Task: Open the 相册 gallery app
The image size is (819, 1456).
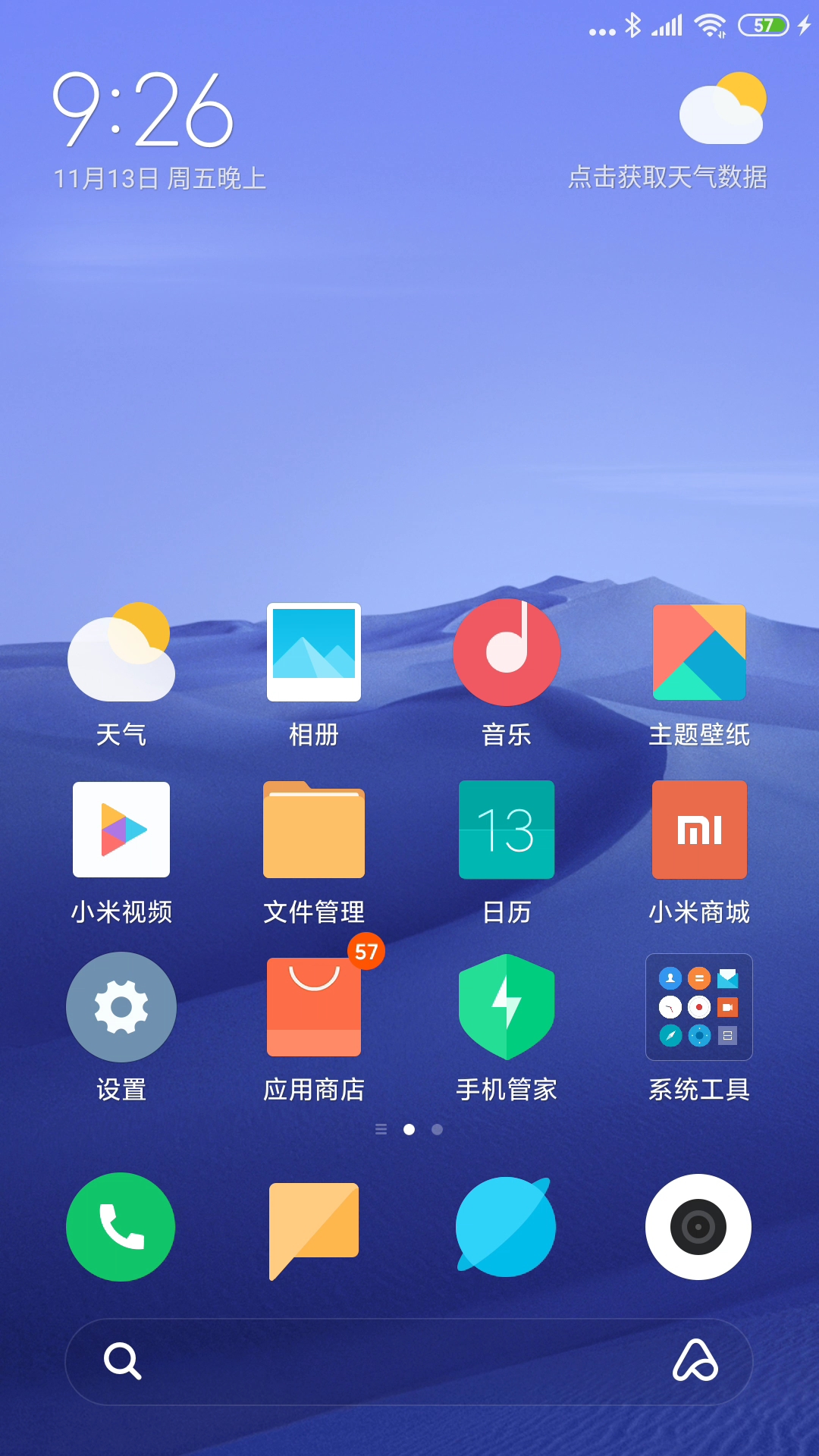Action: 314,652
